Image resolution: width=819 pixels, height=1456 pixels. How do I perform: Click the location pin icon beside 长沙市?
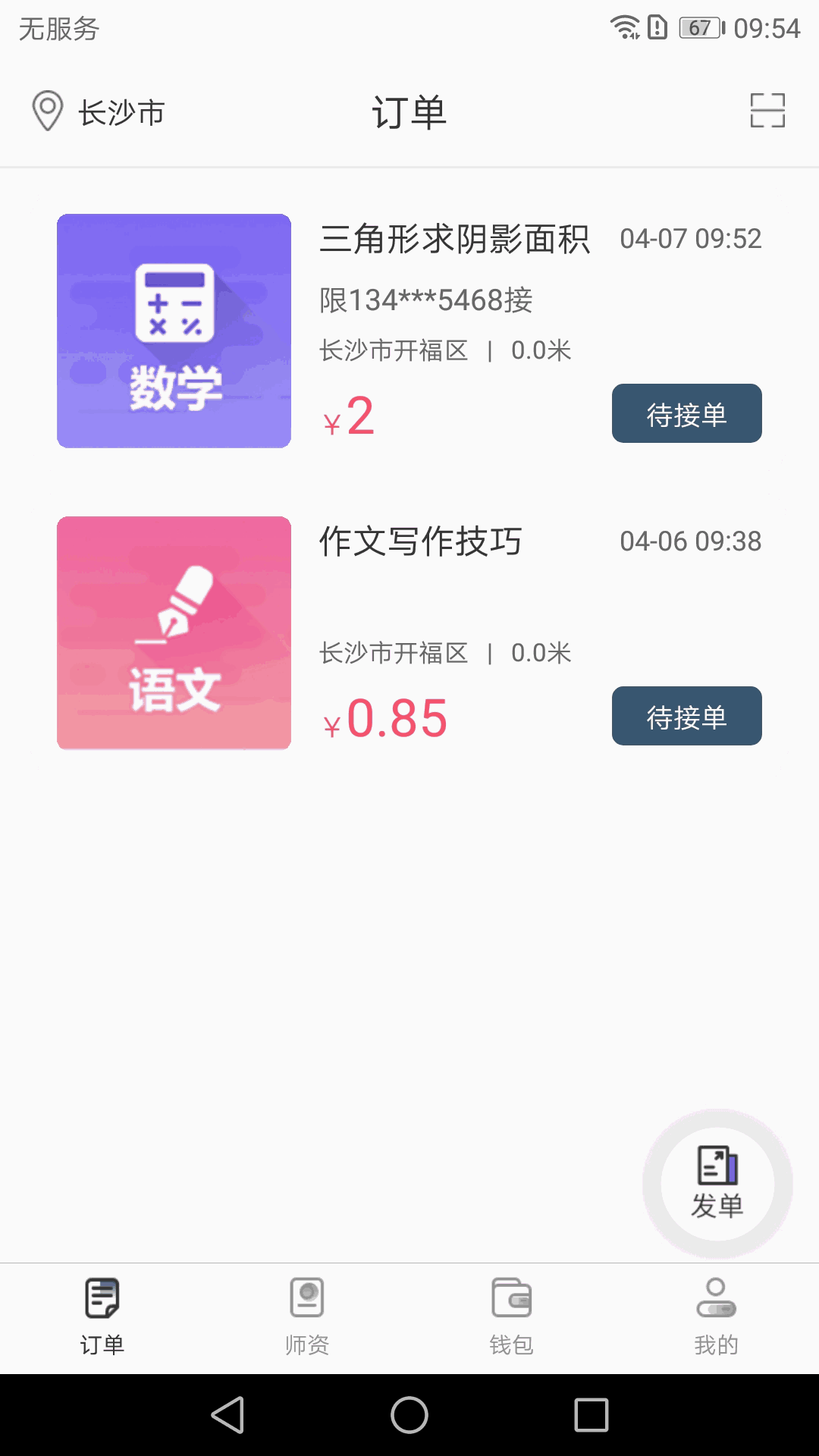(x=47, y=111)
